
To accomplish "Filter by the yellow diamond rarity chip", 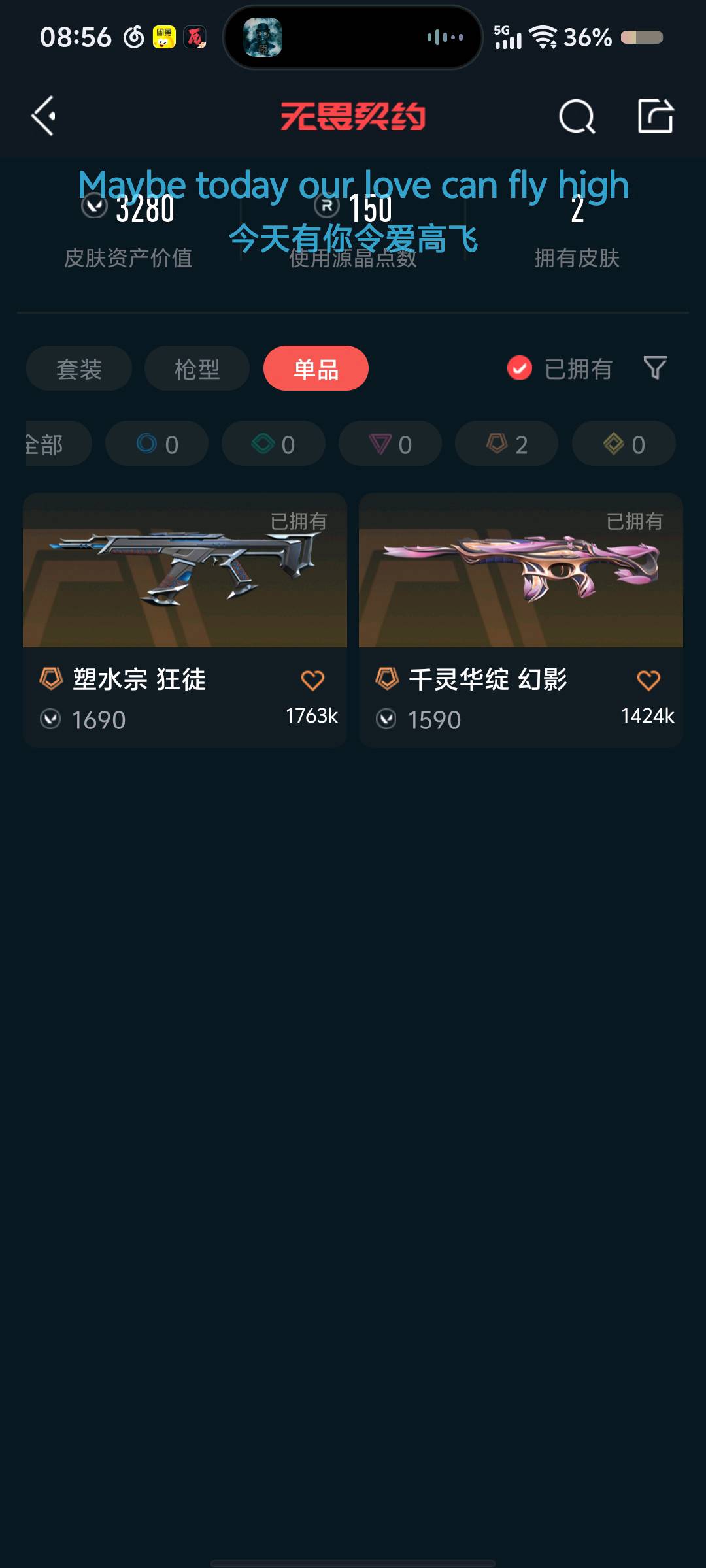I will 624,444.
